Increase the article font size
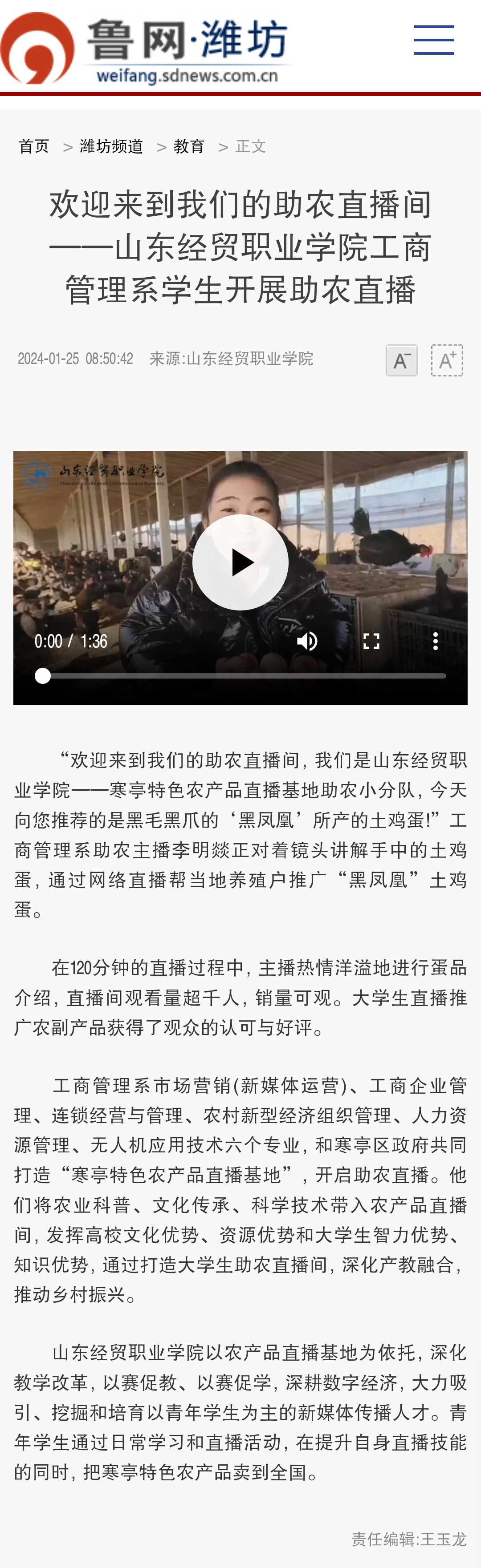Viewport: 481px width, 1568px height. [x=447, y=360]
